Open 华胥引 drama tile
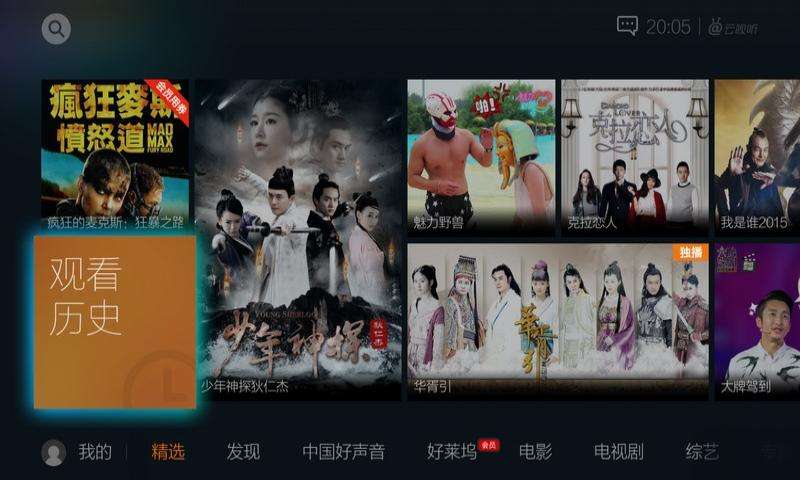Screen dimensions: 800x480 (558, 320)
